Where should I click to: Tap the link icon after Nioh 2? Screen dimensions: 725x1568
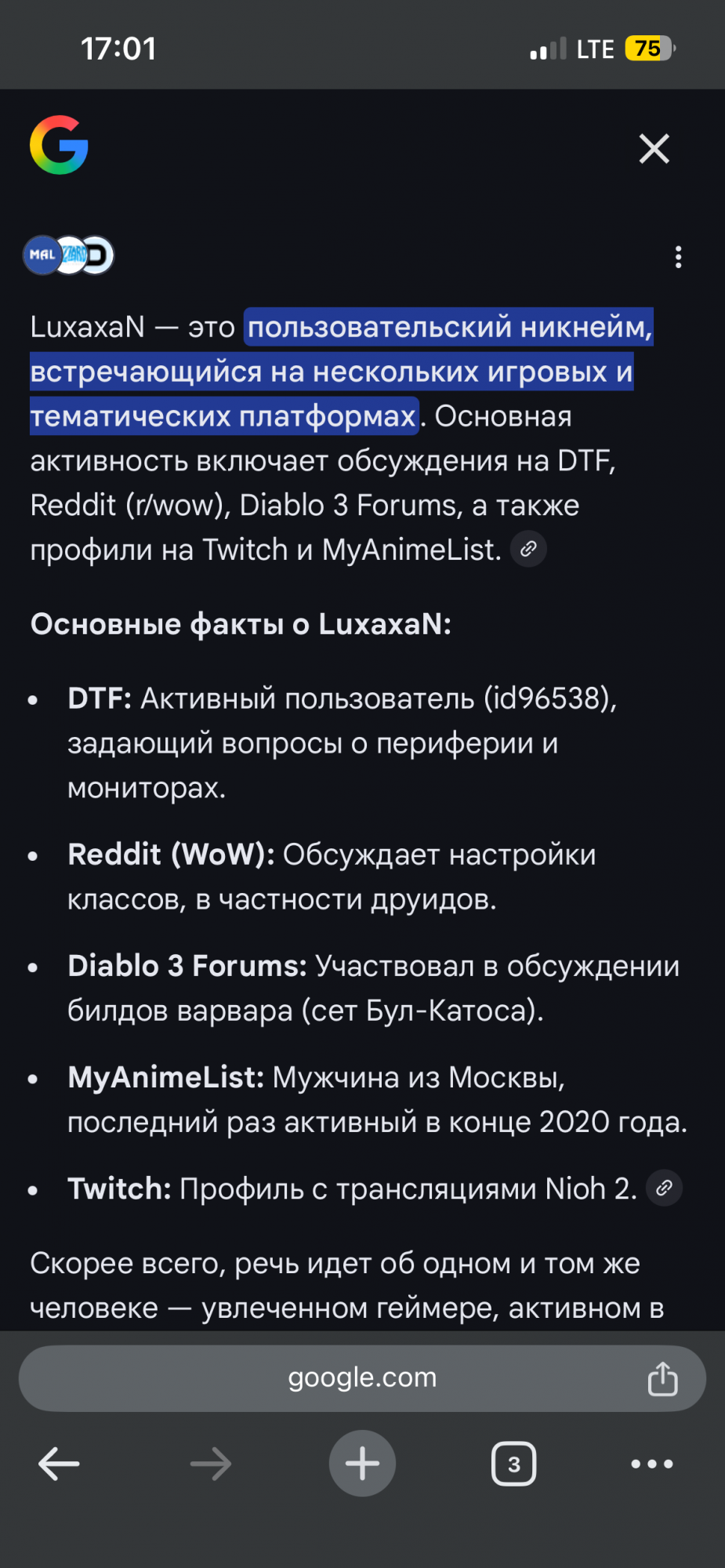click(664, 1188)
